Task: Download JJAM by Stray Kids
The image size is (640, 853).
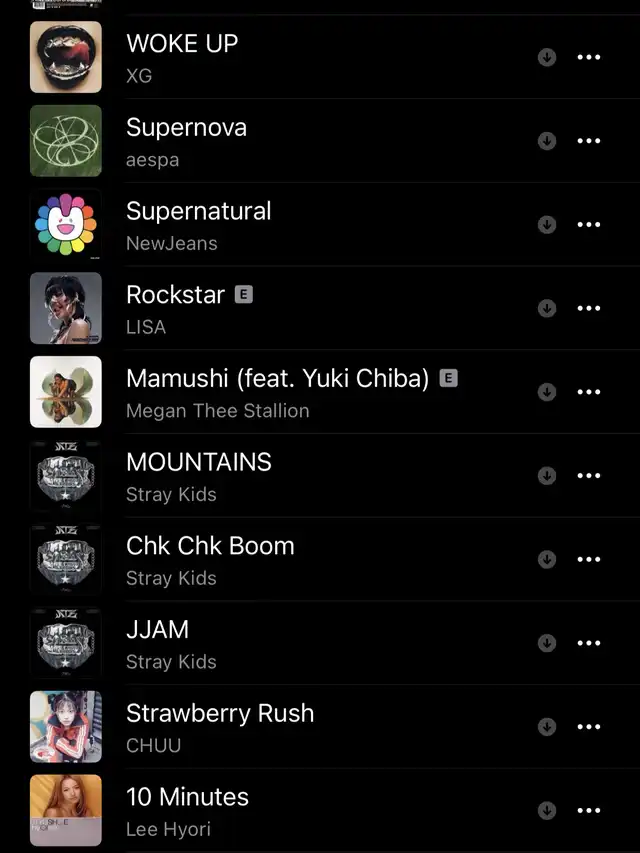Action: click(x=547, y=643)
